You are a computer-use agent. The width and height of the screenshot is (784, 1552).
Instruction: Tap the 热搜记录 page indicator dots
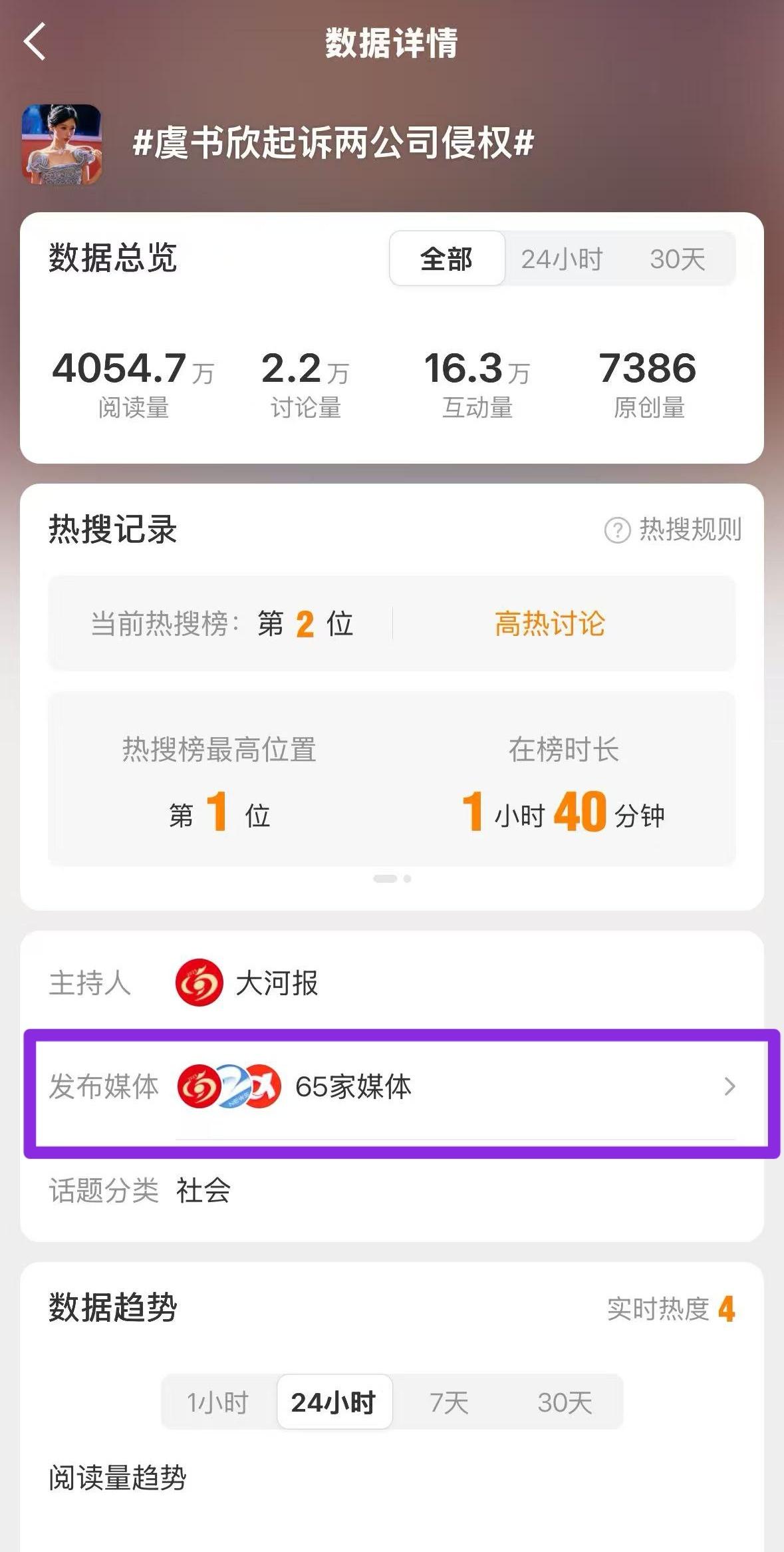[392, 879]
